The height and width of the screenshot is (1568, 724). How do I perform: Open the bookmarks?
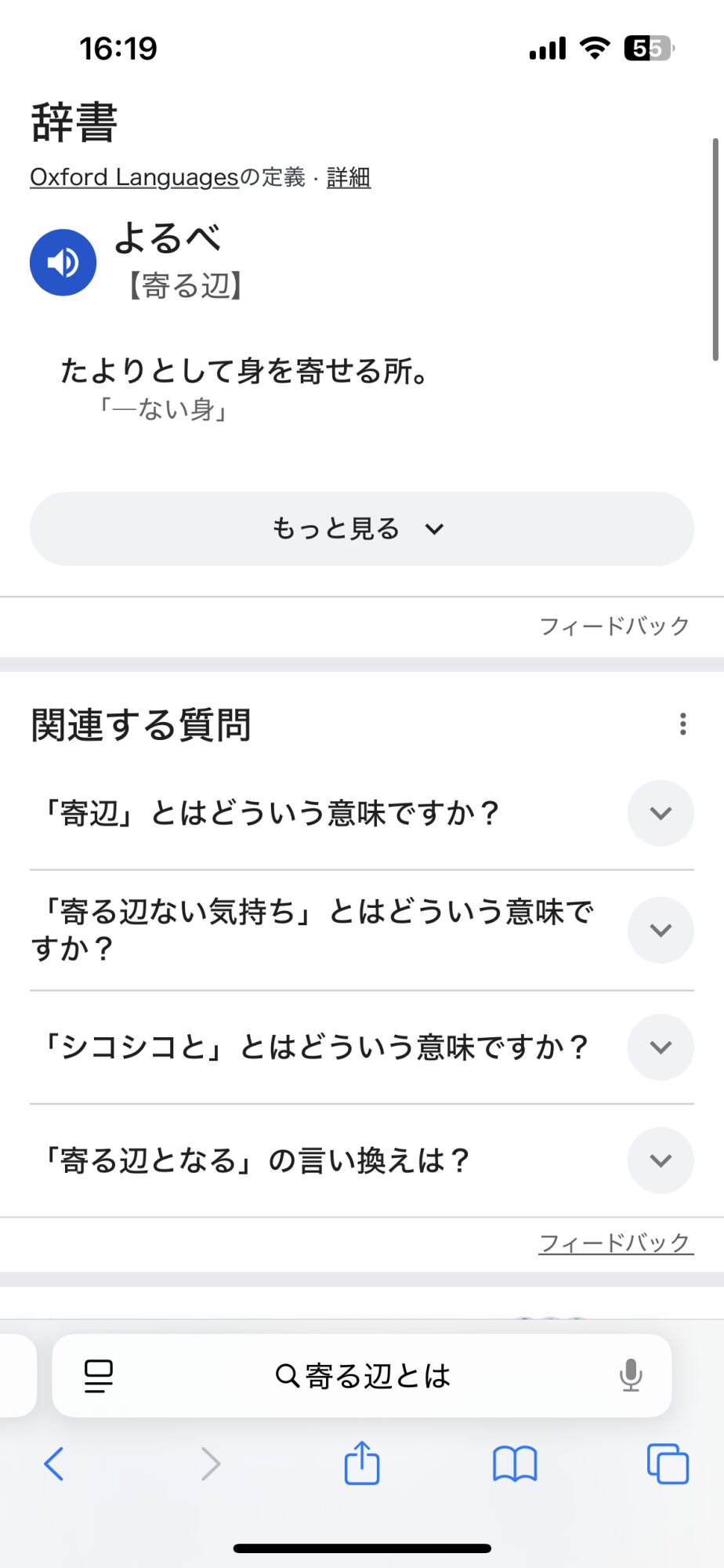[x=515, y=1464]
